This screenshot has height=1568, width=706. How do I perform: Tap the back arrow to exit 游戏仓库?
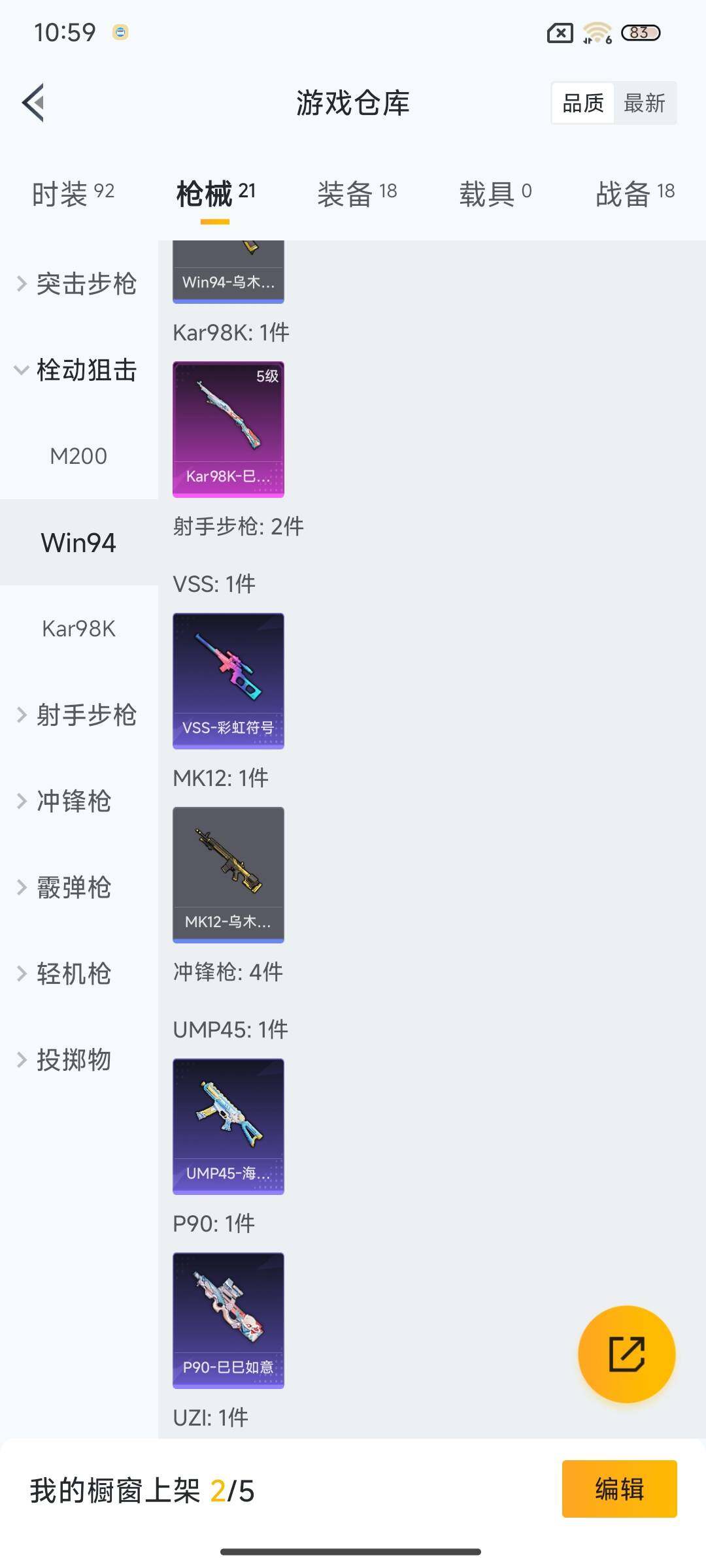coord(33,103)
